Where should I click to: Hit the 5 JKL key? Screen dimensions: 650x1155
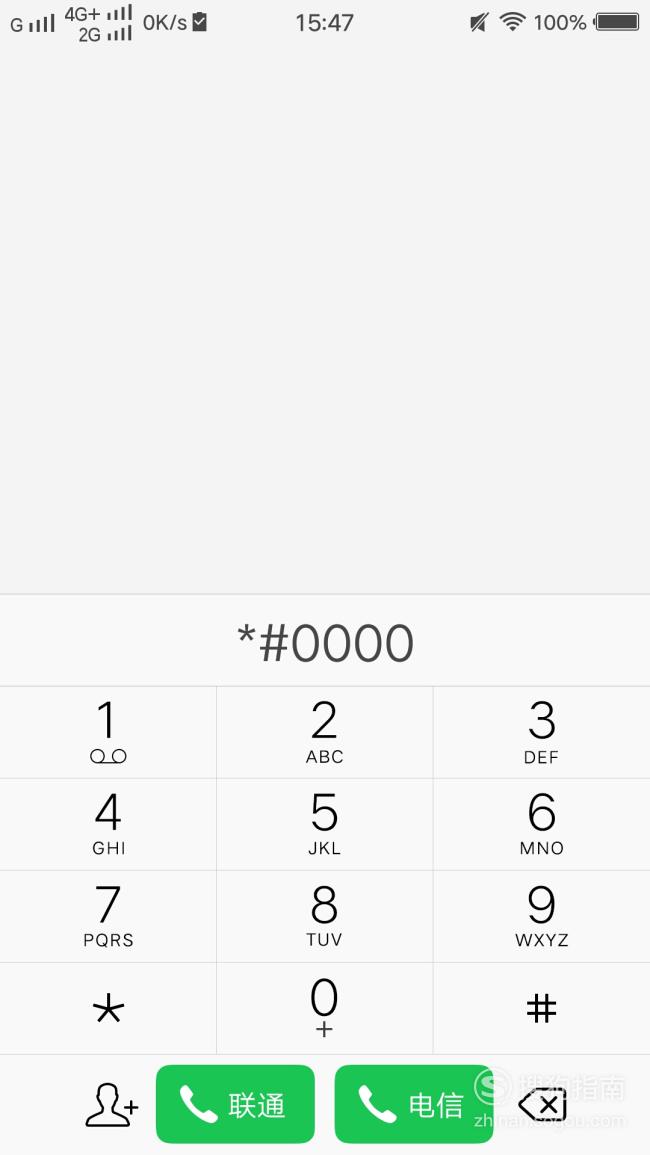[324, 824]
